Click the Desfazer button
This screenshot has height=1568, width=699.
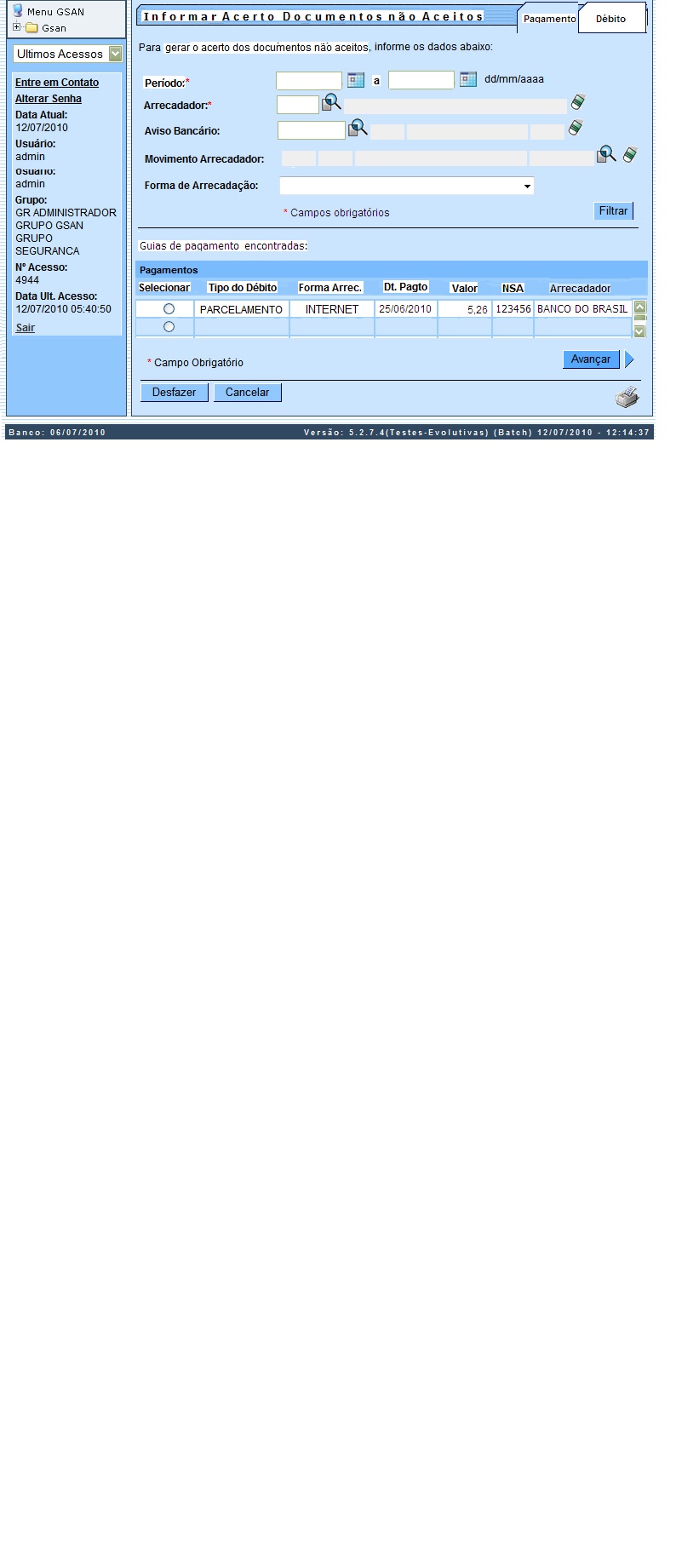(175, 393)
